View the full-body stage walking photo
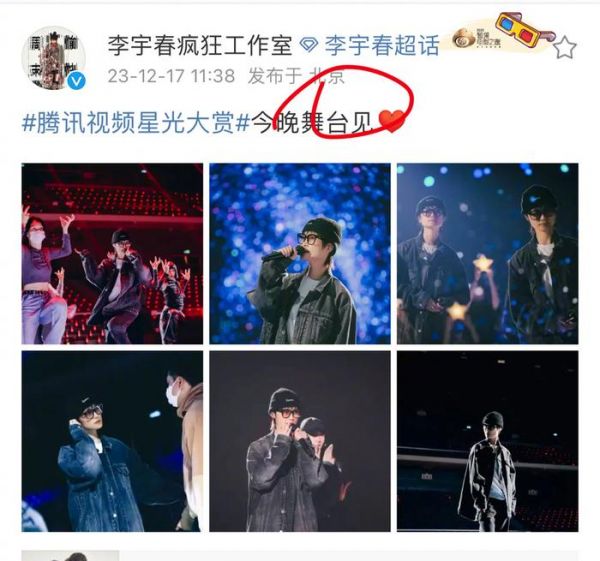Viewport: 600px width, 561px height. coord(486,440)
